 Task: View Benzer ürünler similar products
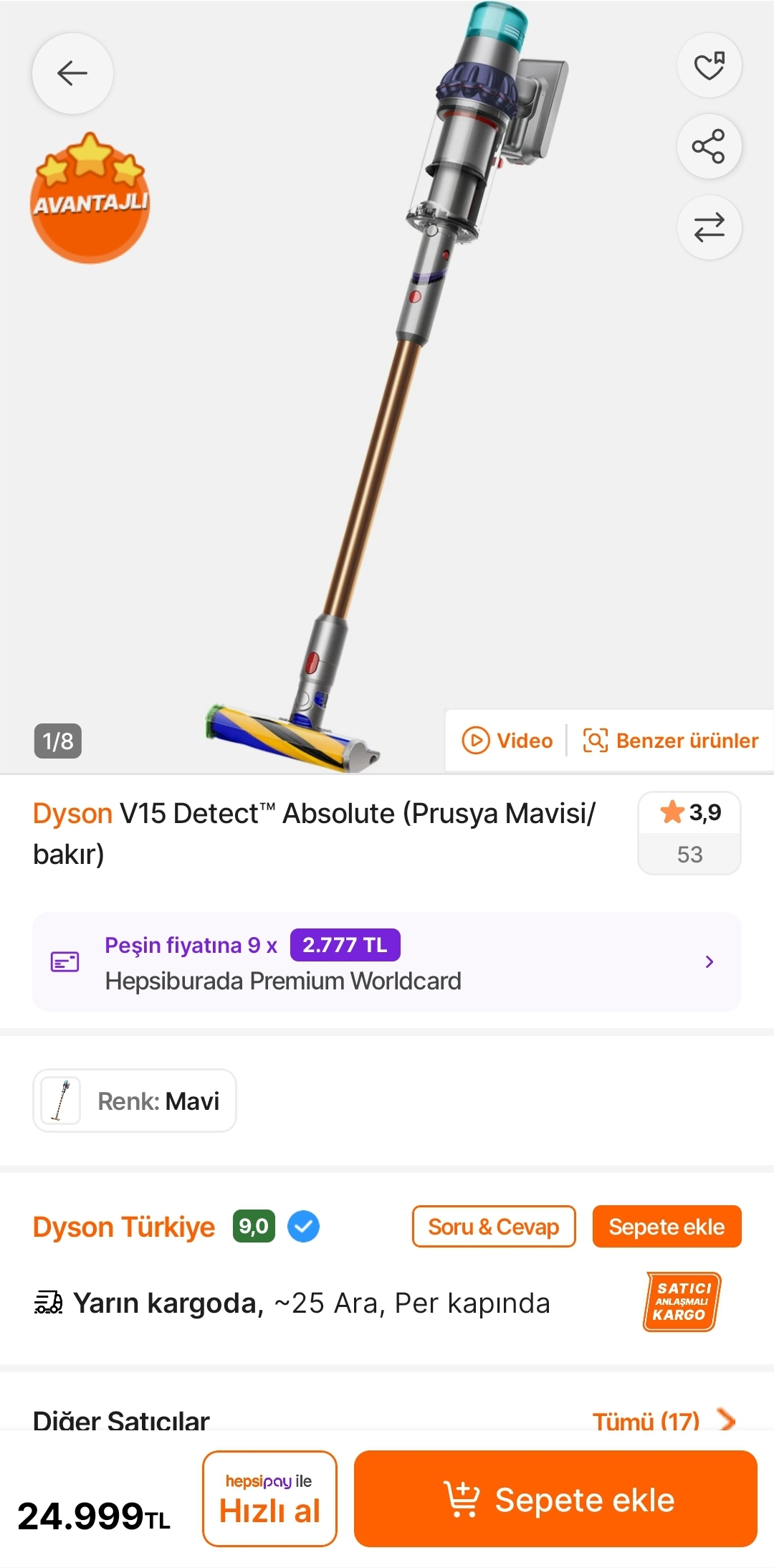pos(671,741)
